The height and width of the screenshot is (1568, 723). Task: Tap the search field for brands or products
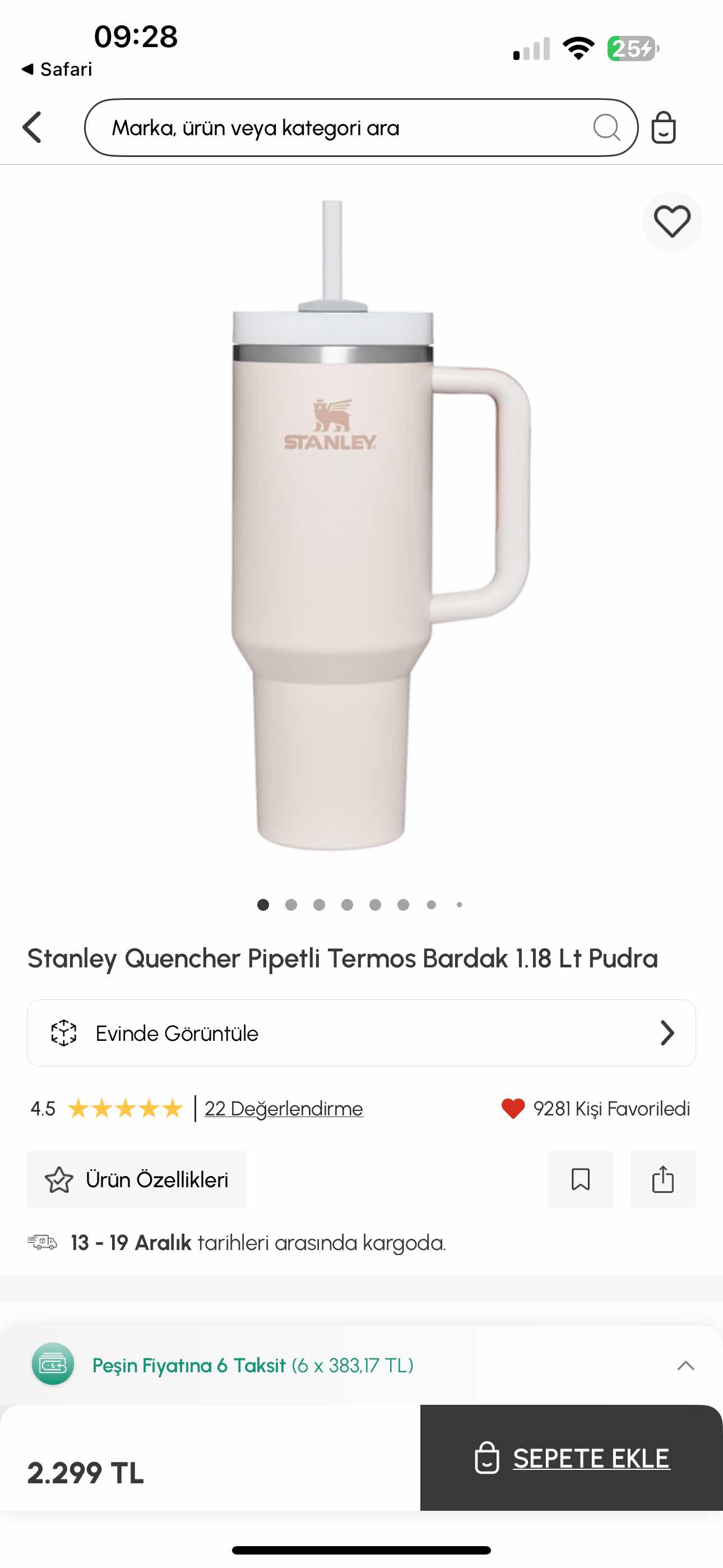(347, 128)
